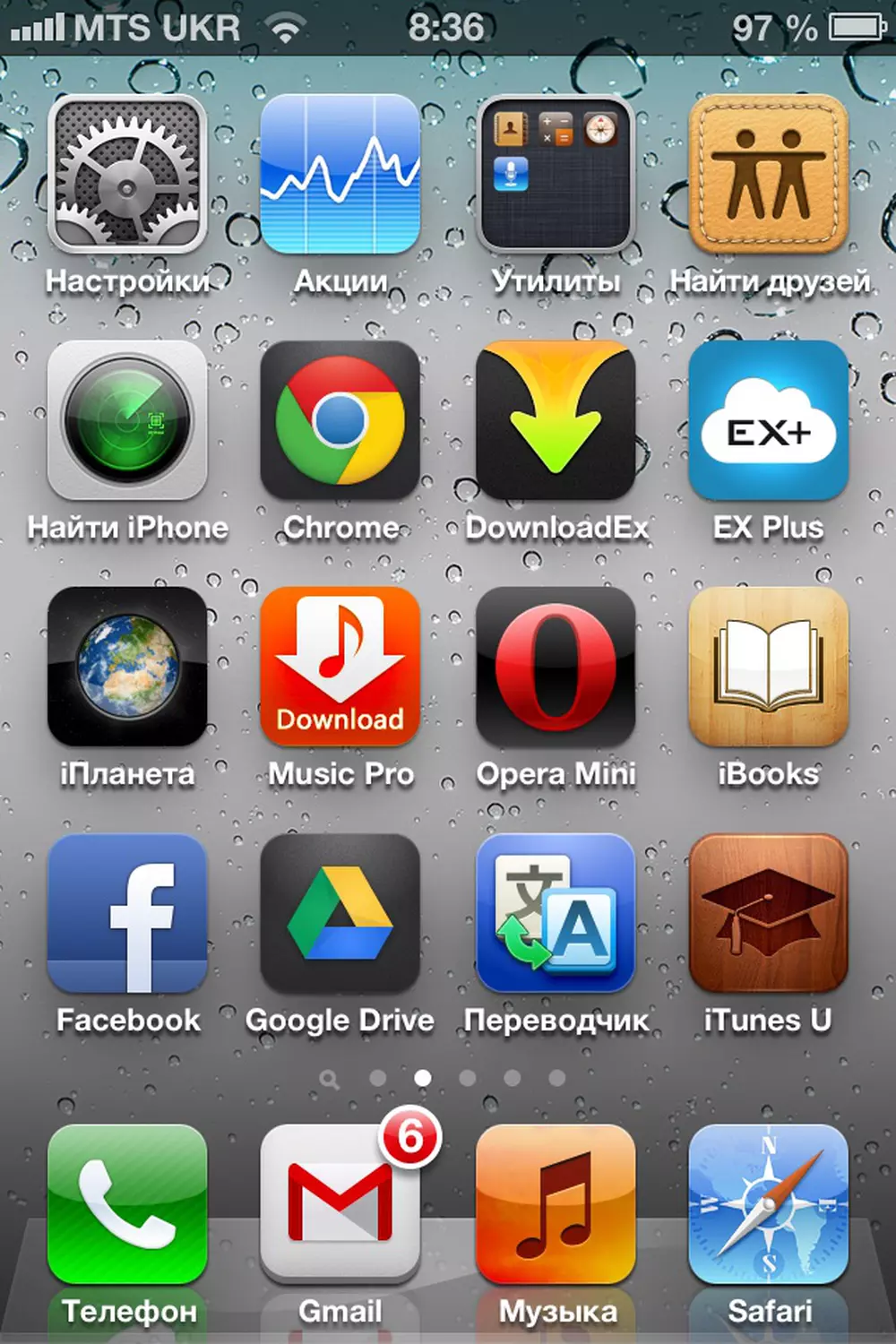Open the Настройки settings app

(127, 175)
